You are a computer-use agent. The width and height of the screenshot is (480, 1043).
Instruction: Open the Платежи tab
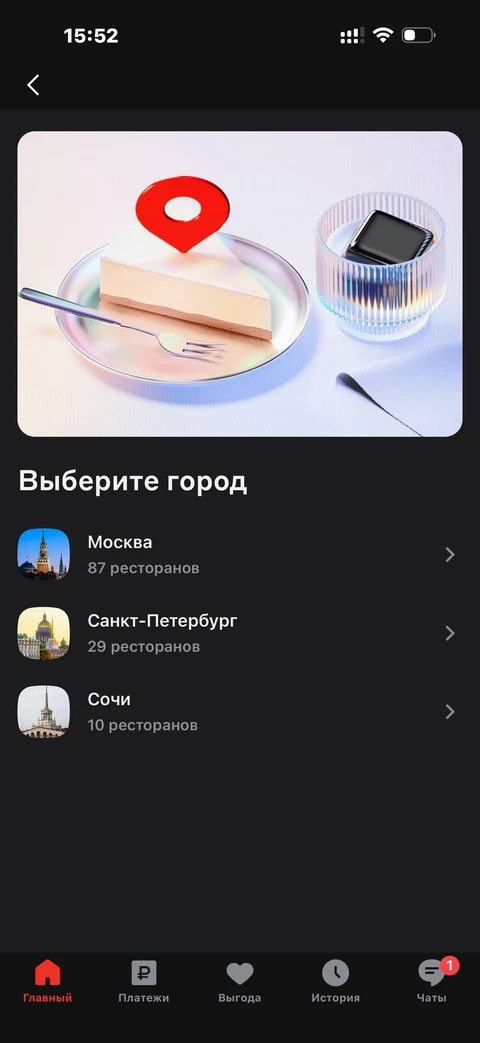[144, 982]
